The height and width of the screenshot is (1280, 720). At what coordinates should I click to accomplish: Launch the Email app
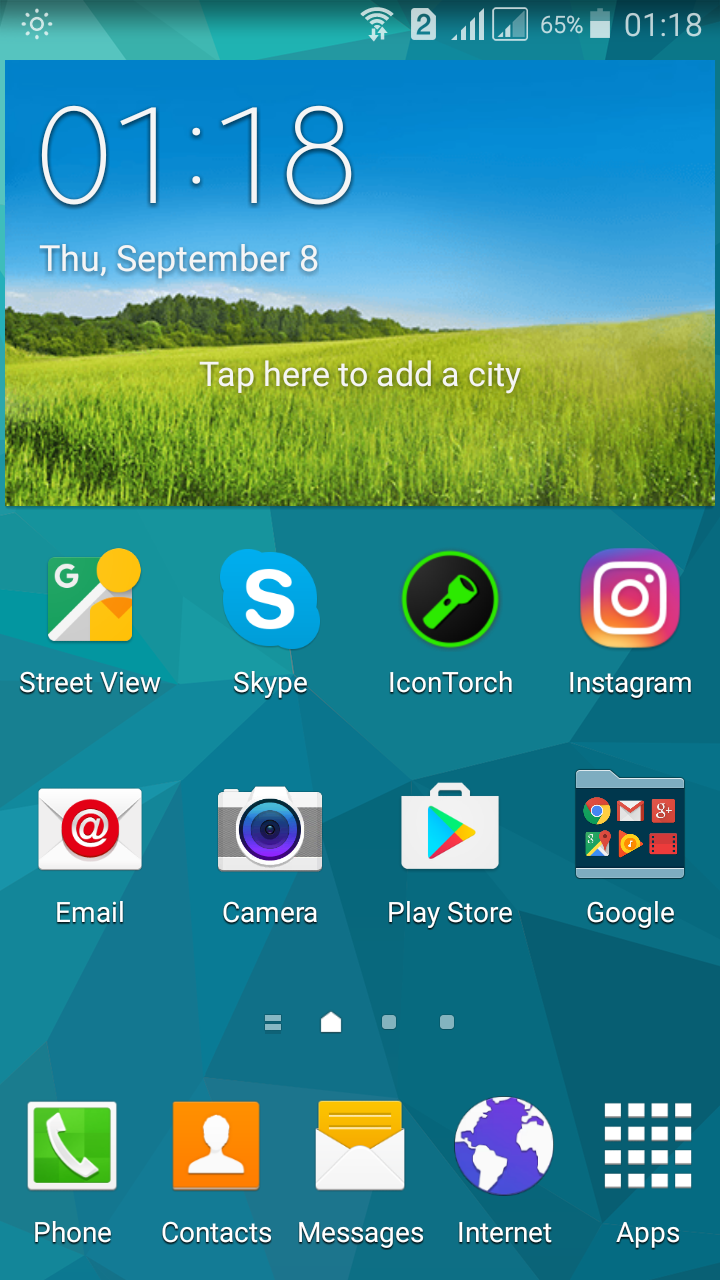[90, 828]
